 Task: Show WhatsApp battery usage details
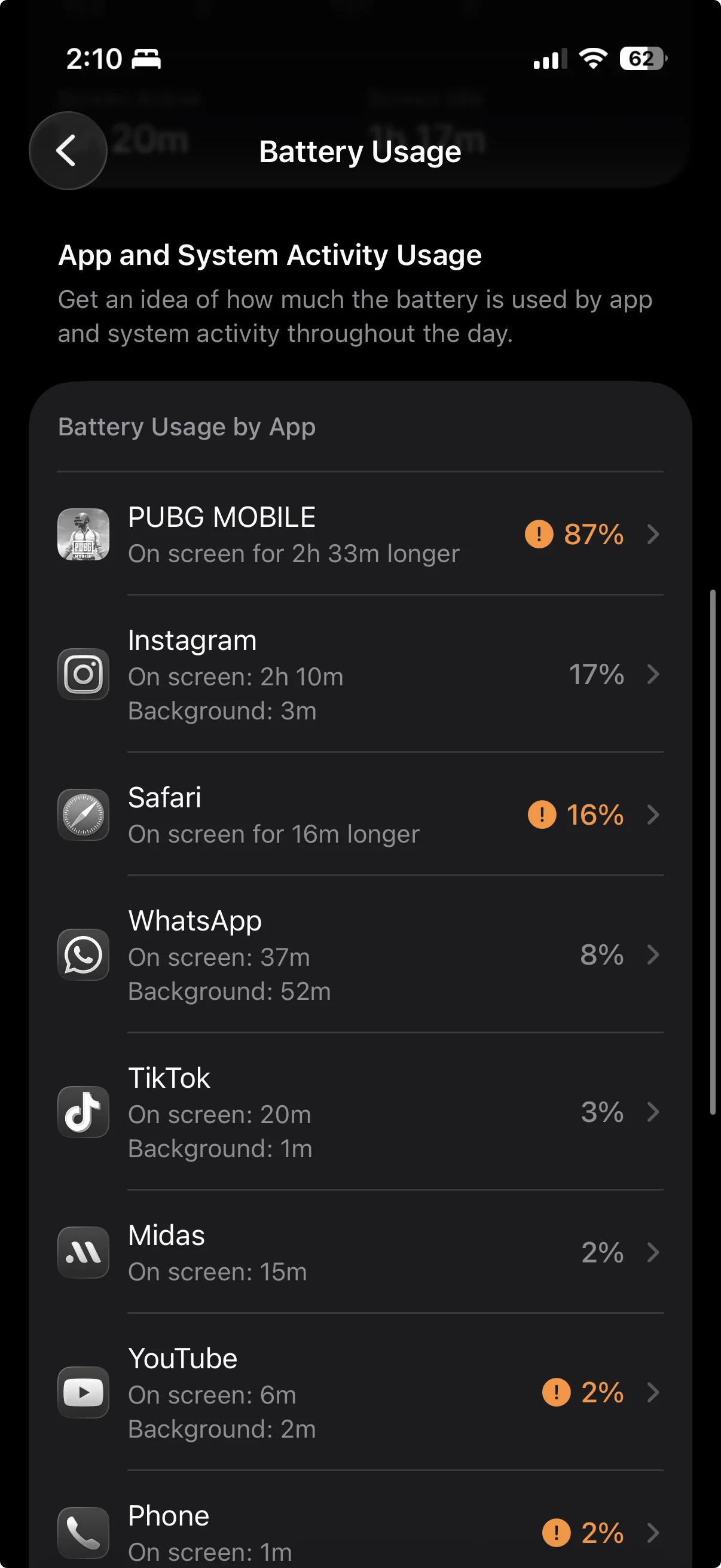click(x=360, y=954)
